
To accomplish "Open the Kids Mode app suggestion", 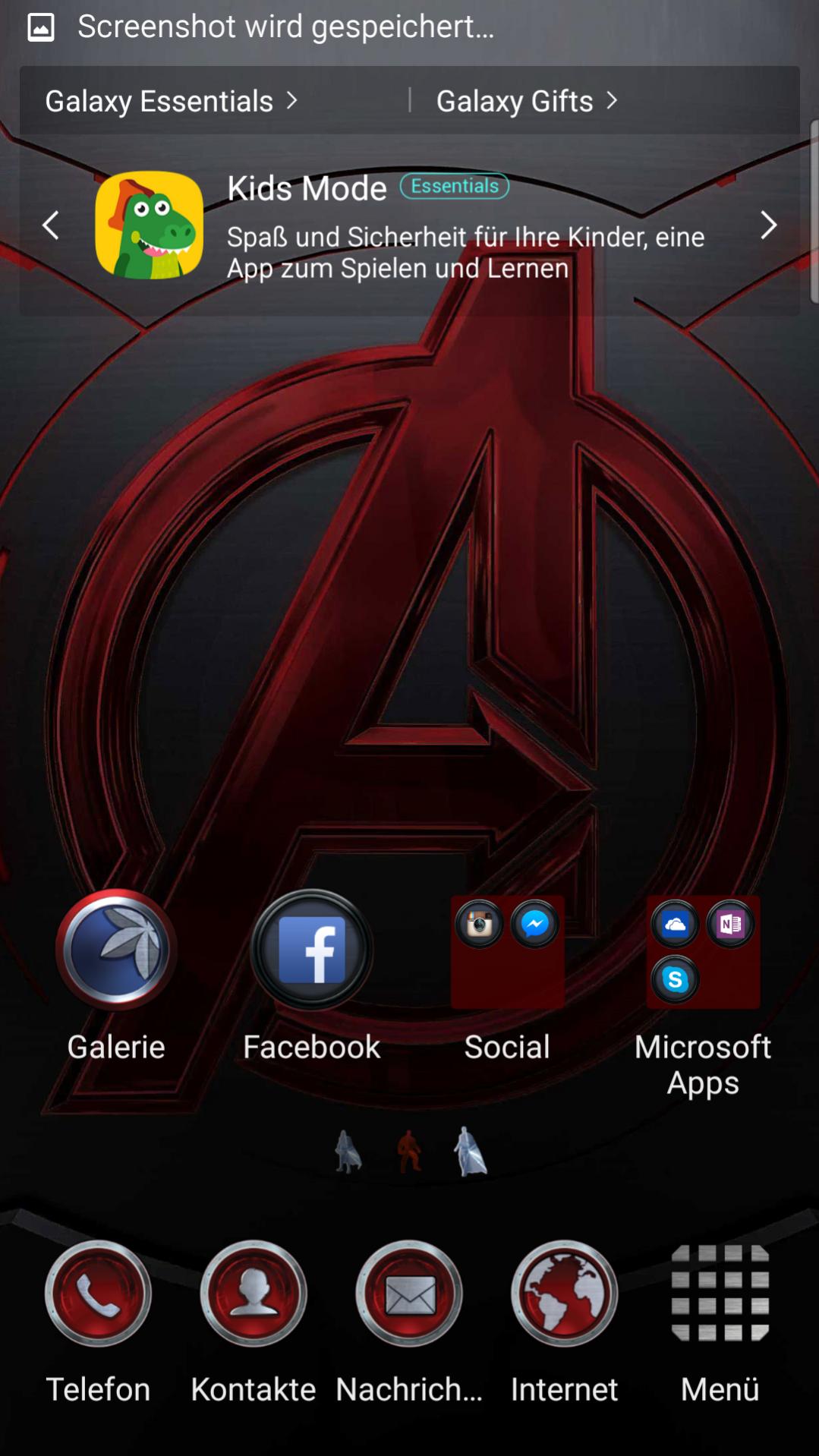I will click(x=409, y=226).
